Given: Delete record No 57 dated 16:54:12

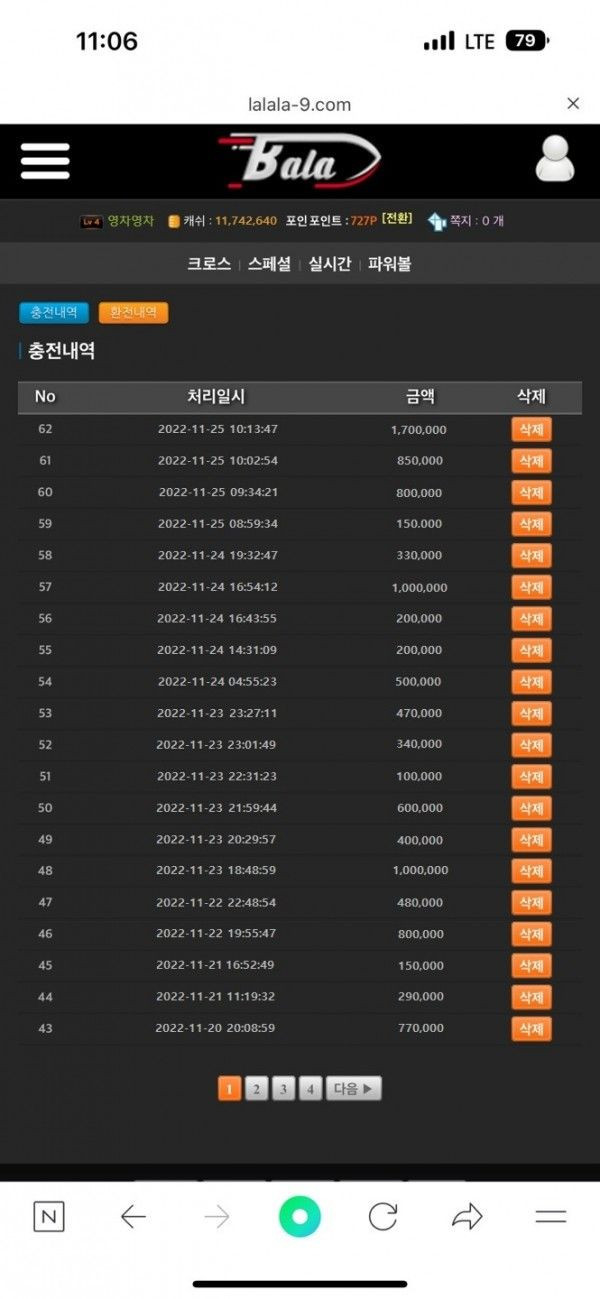Looking at the screenshot, I should 531,588.
